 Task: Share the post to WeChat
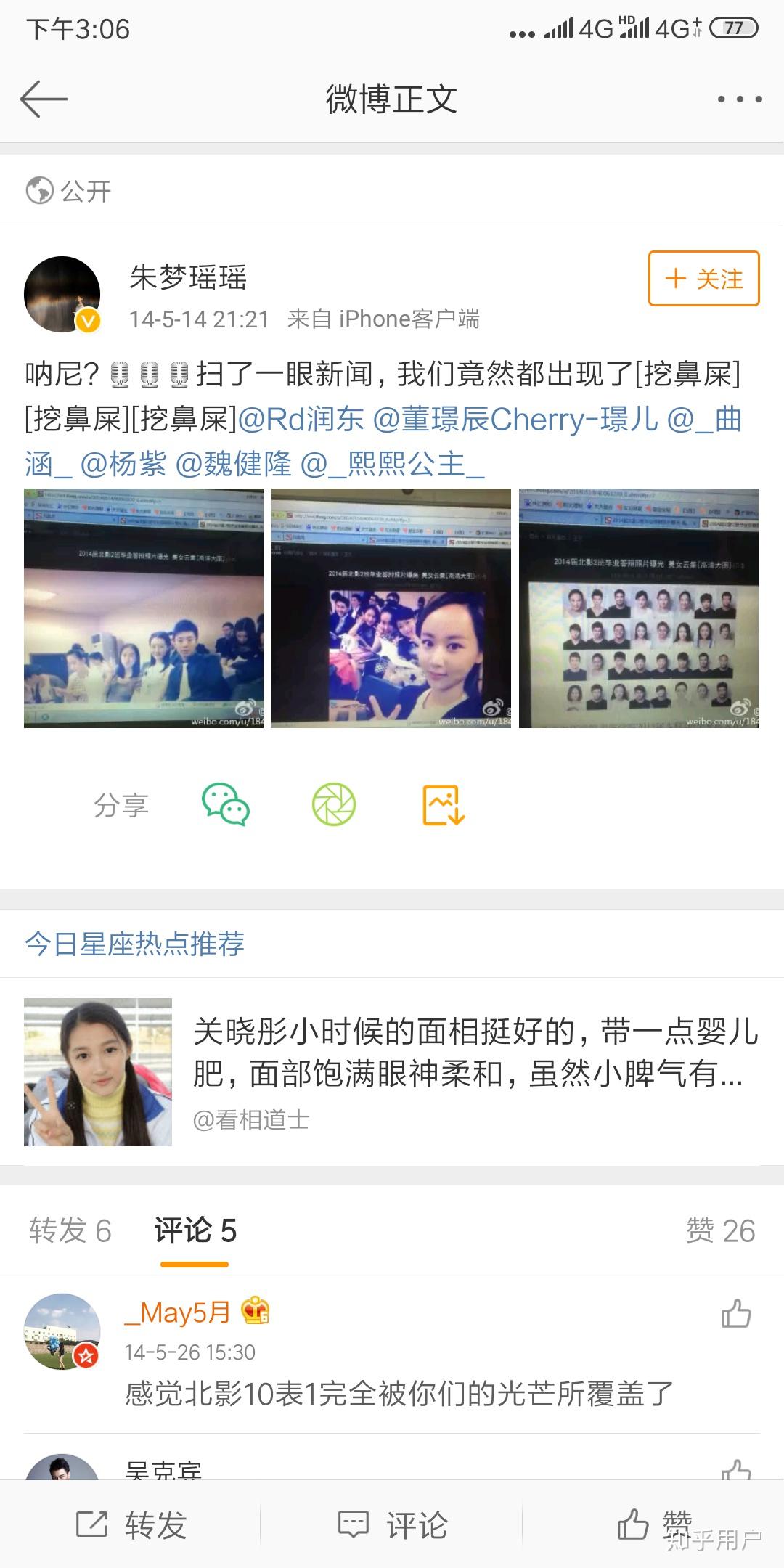[x=226, y=804]
